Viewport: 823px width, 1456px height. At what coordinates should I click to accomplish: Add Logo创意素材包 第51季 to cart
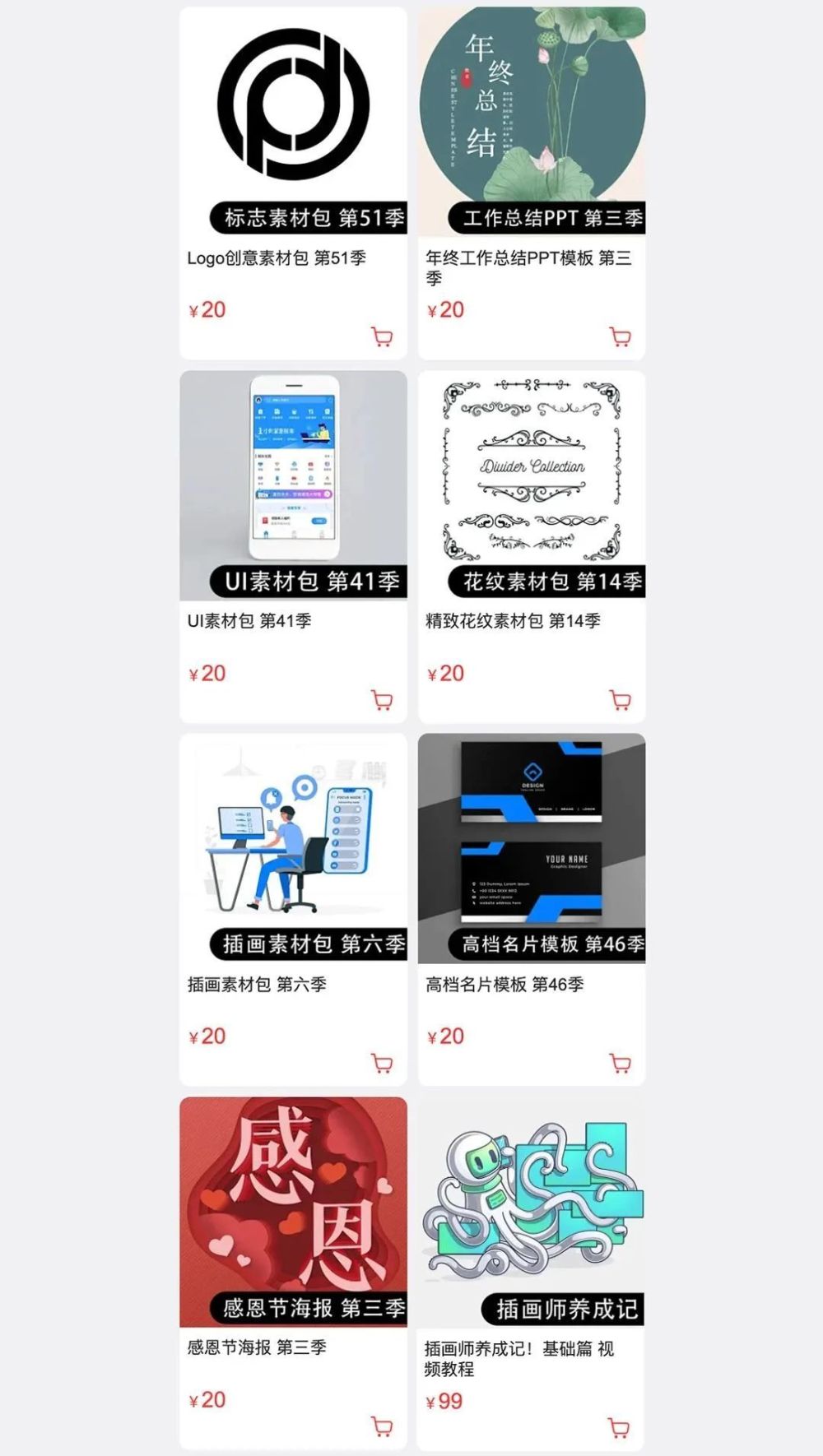click(x=382, y=336)
